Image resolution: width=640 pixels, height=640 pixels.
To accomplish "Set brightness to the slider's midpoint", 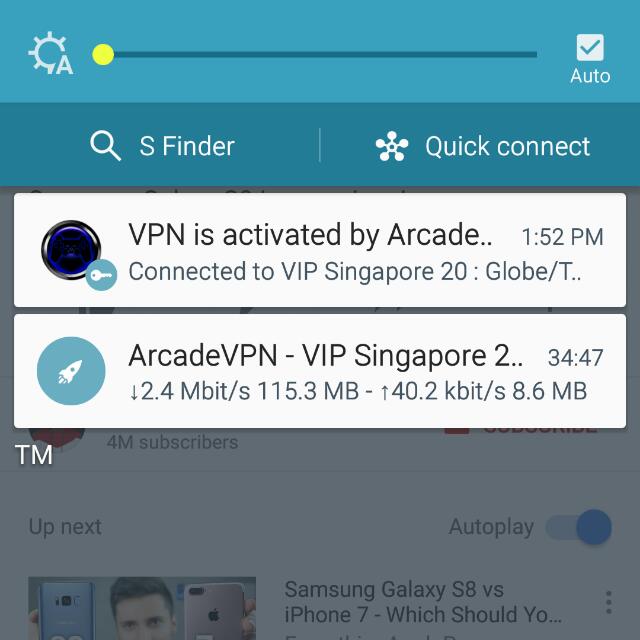I will click(319, 54).
